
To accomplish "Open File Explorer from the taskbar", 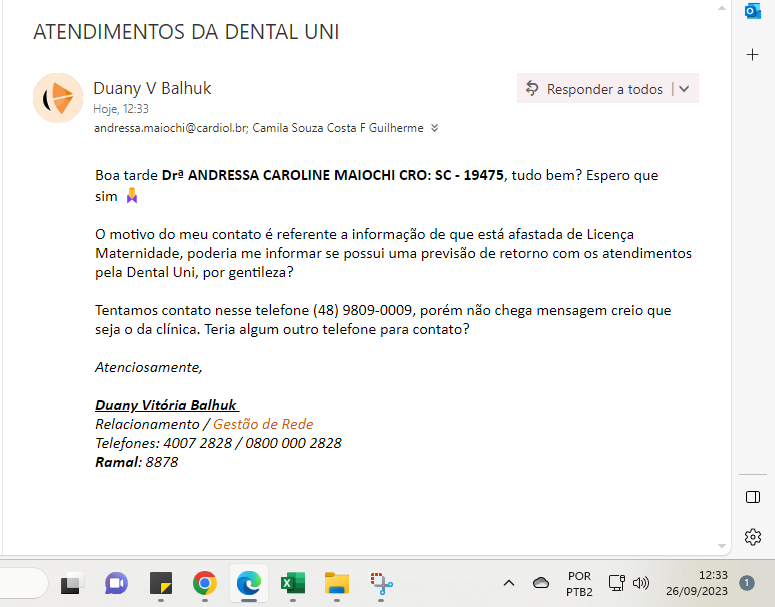I will [x=337, y=583].
